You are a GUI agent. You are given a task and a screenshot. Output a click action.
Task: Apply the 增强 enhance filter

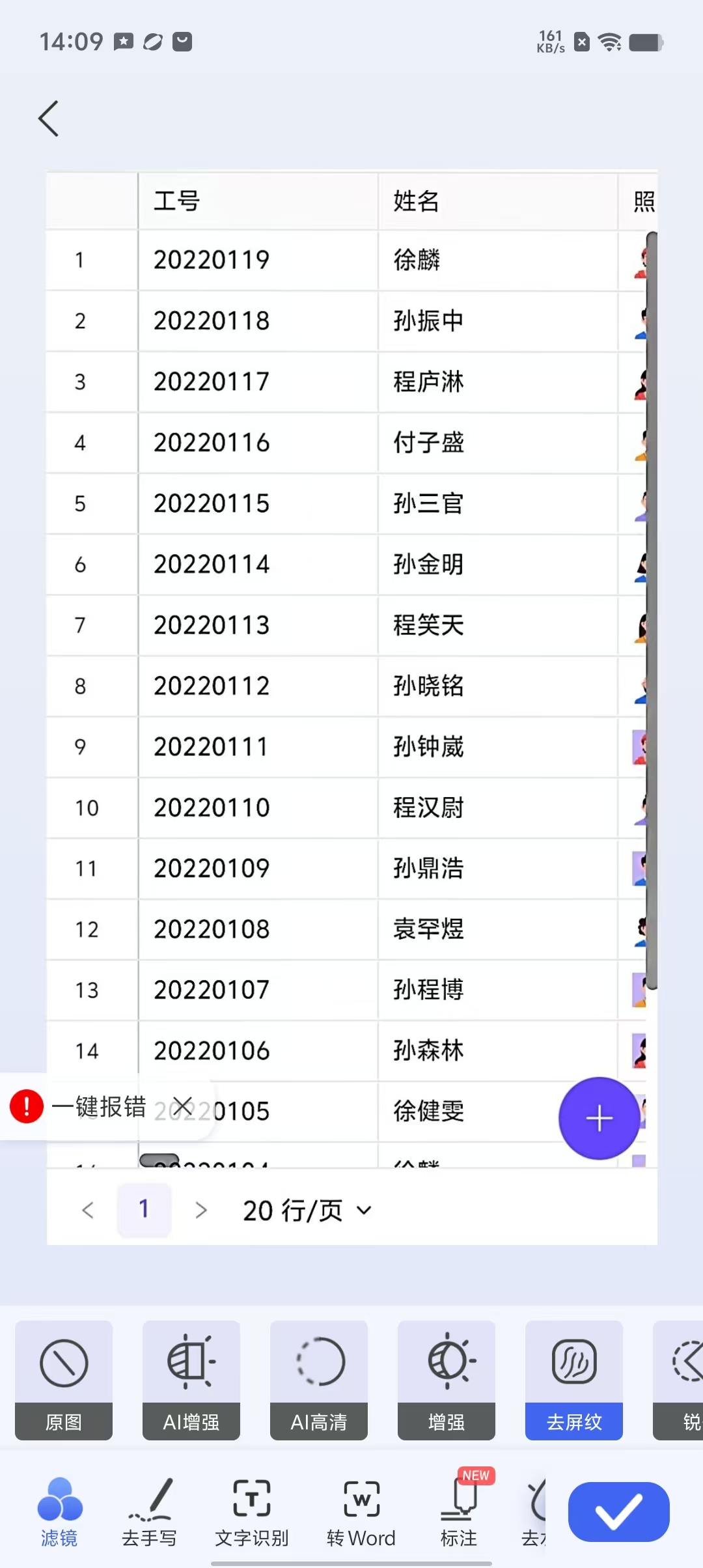pyautogui.click(x=447, y=1380)
